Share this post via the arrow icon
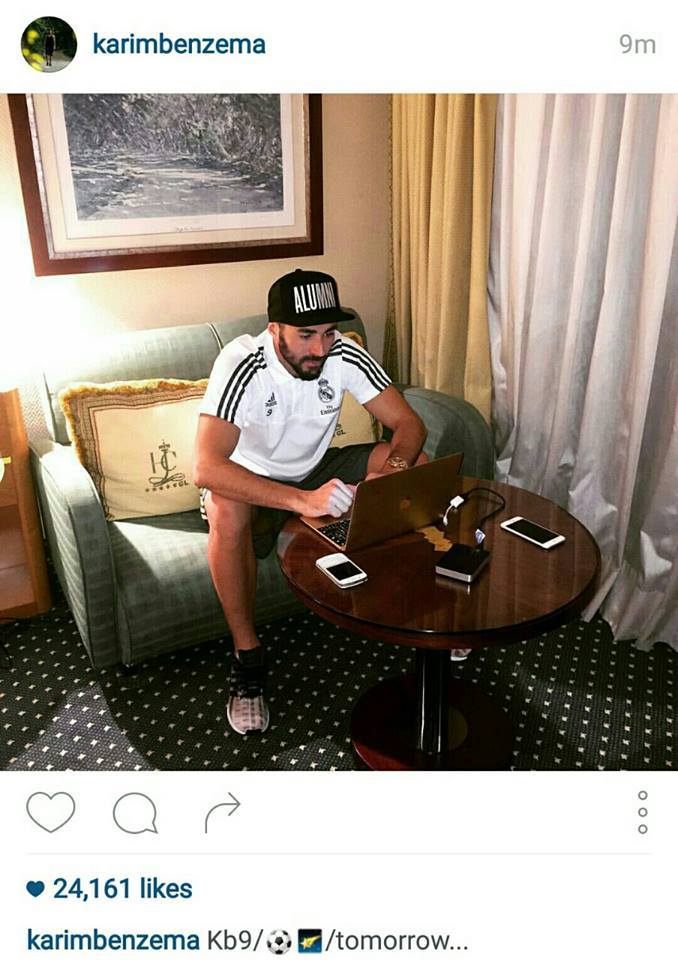This screenshot has width=678, height=960. click(x=222, y=812)
